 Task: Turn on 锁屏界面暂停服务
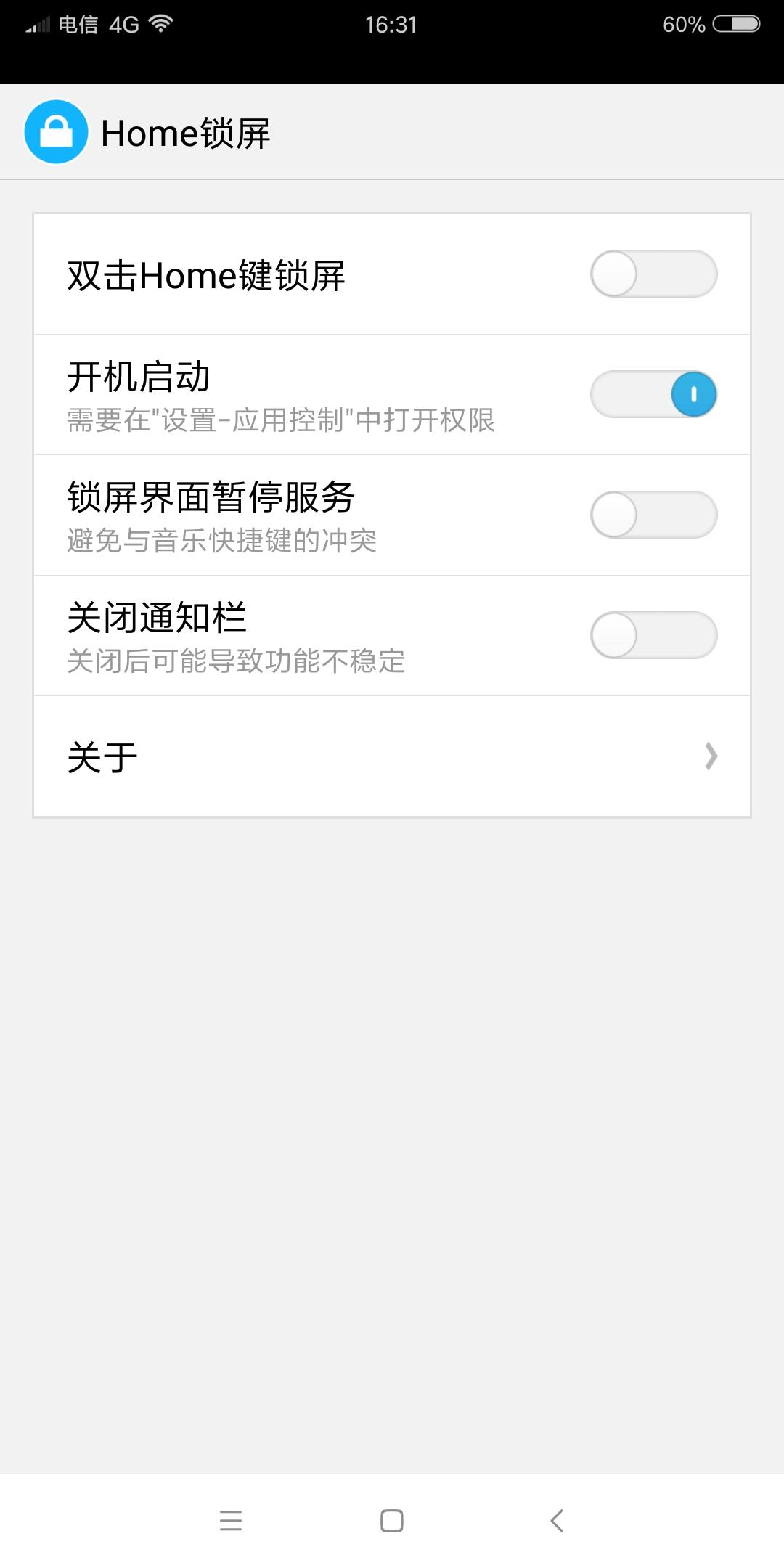652,514
